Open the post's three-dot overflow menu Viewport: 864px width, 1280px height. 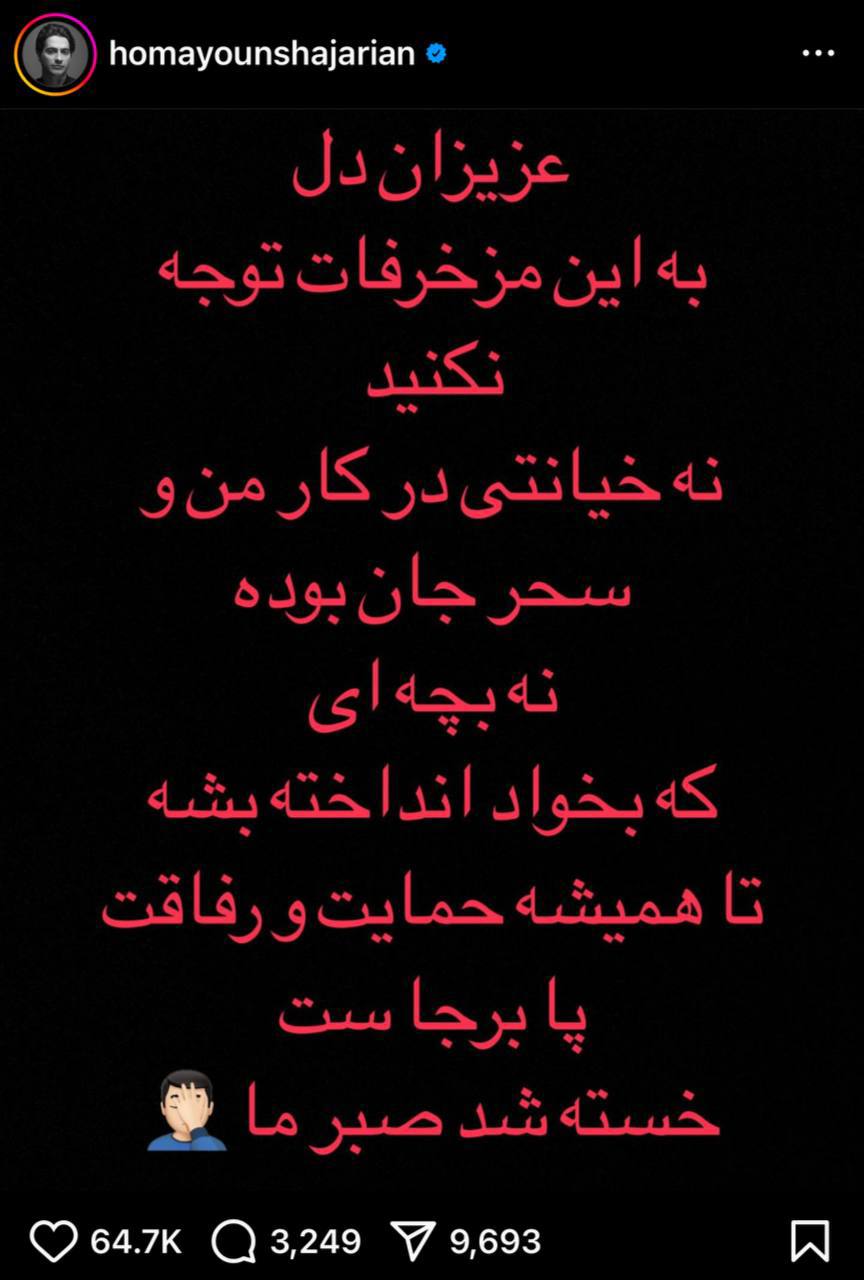[818, 54]
